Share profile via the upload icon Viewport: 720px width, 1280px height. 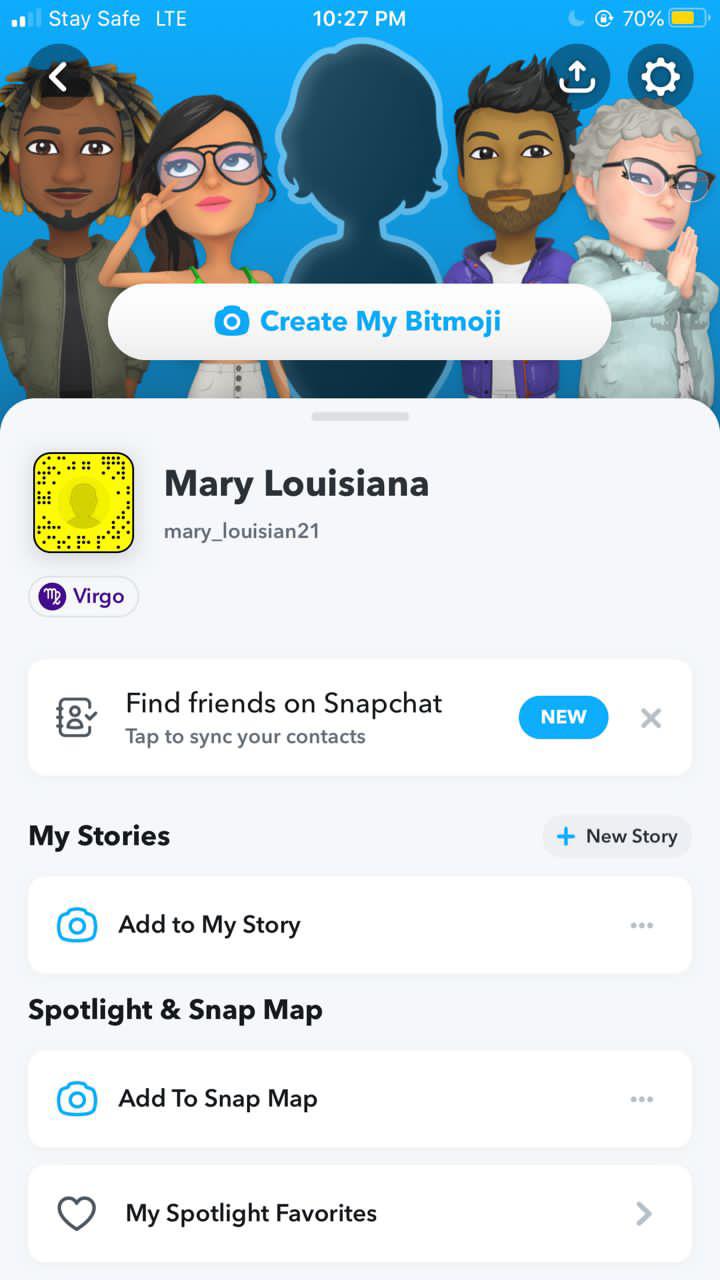[578, 77]
